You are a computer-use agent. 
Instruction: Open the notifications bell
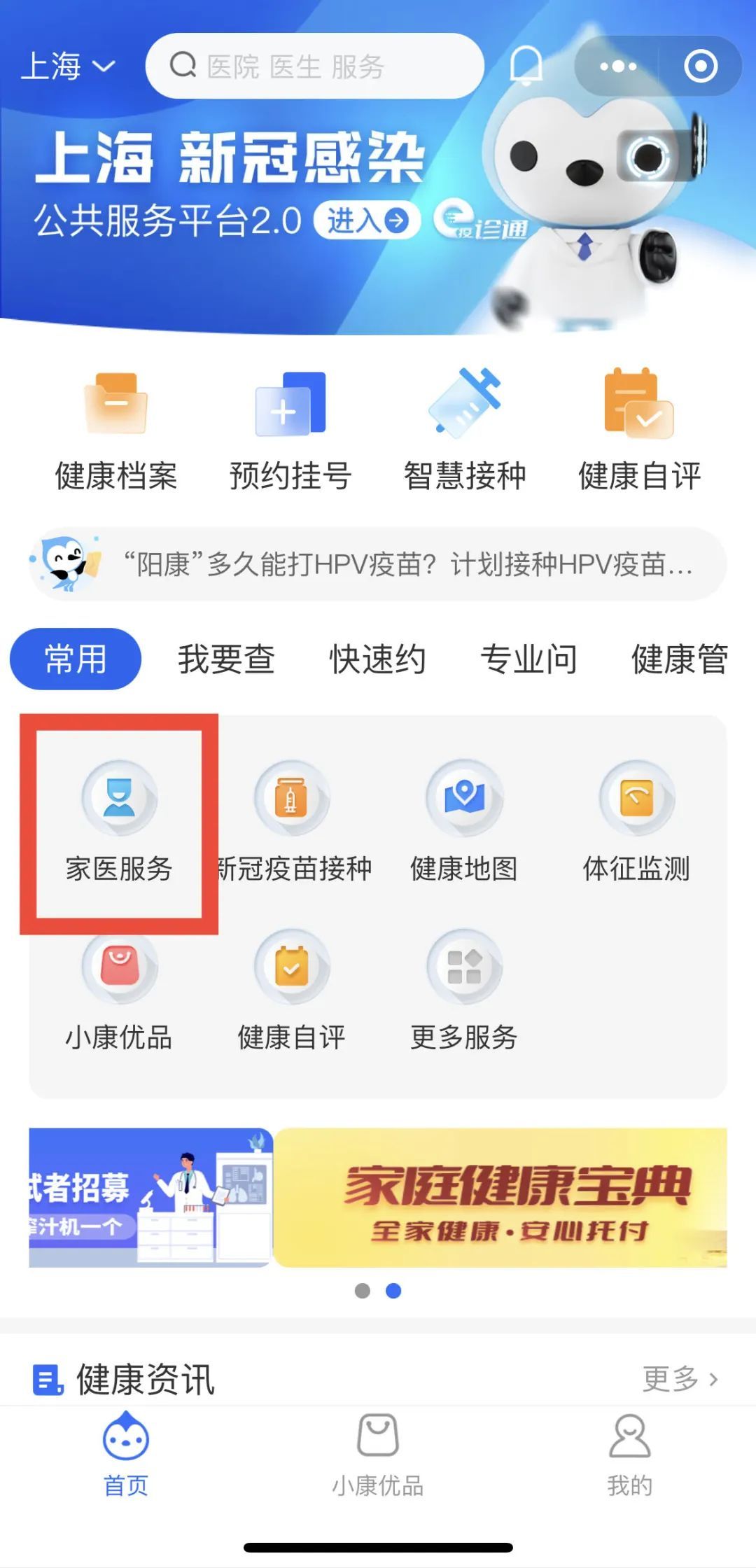pos(526,66)
